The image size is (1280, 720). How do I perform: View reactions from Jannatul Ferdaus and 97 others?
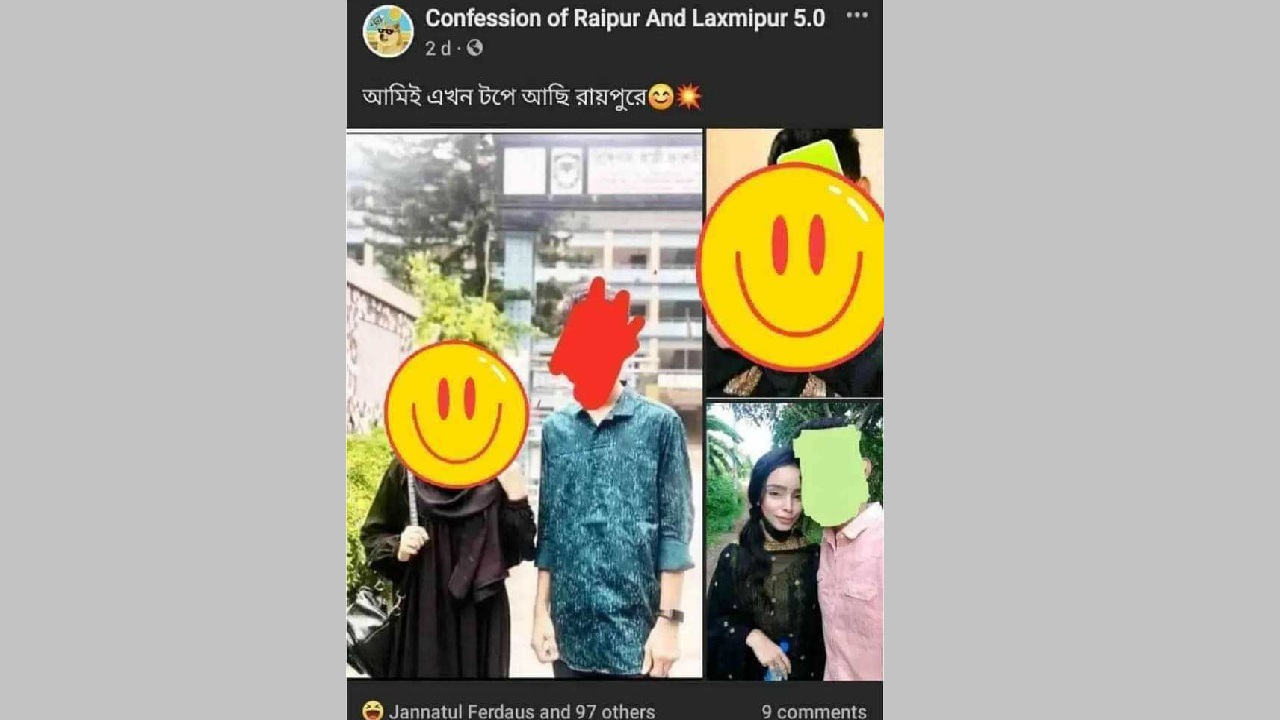pos(520,711)
